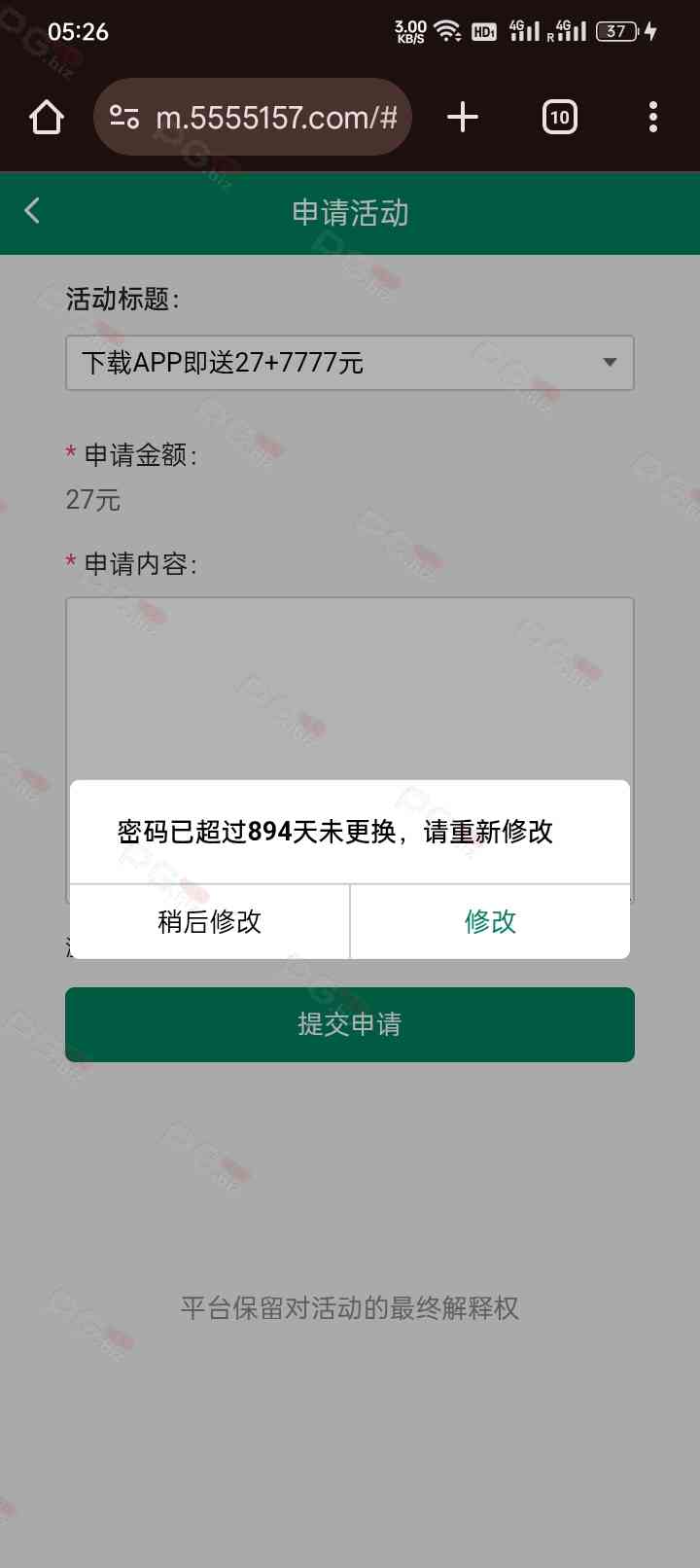Expand the 活动标题 dropdown
700x1568 pixels.
350,363
